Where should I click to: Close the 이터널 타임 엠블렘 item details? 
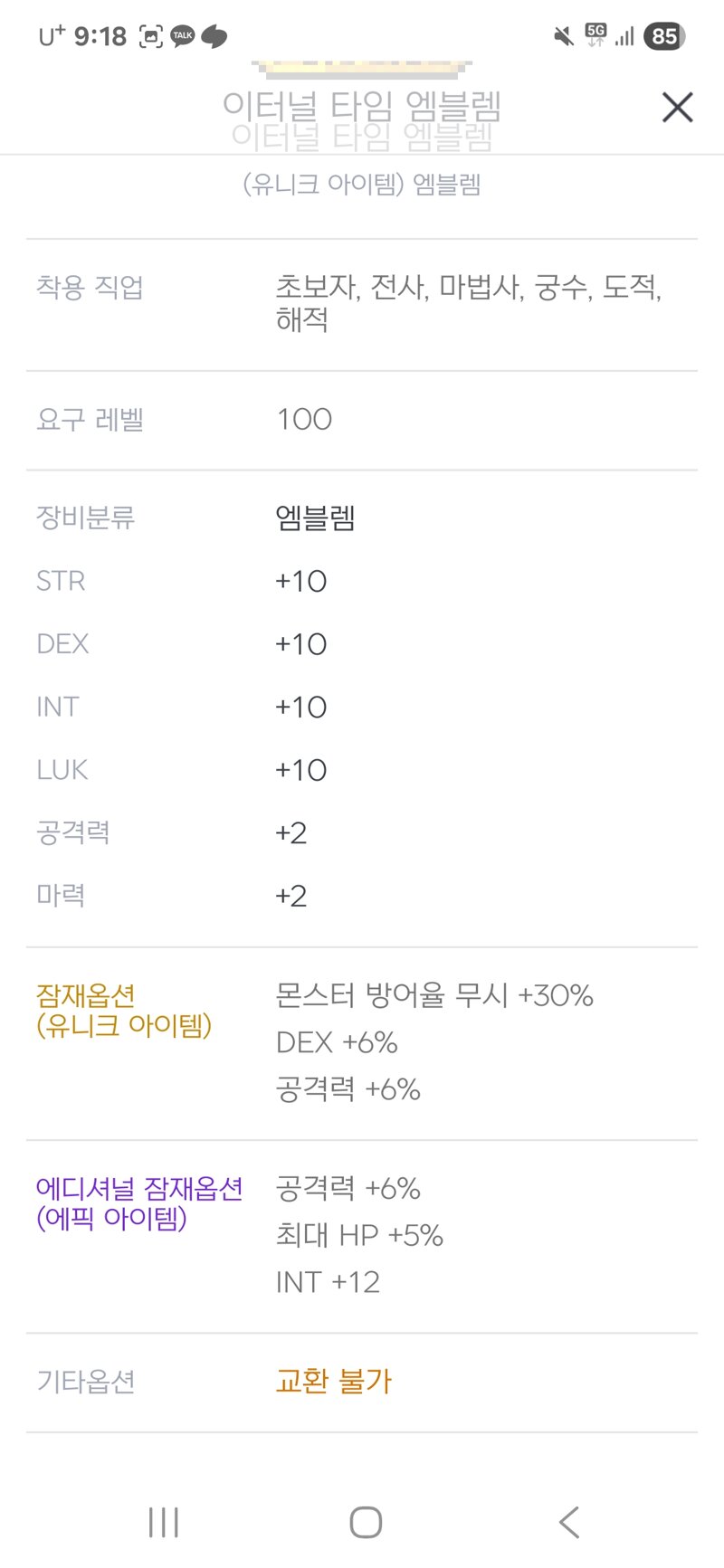677,108
